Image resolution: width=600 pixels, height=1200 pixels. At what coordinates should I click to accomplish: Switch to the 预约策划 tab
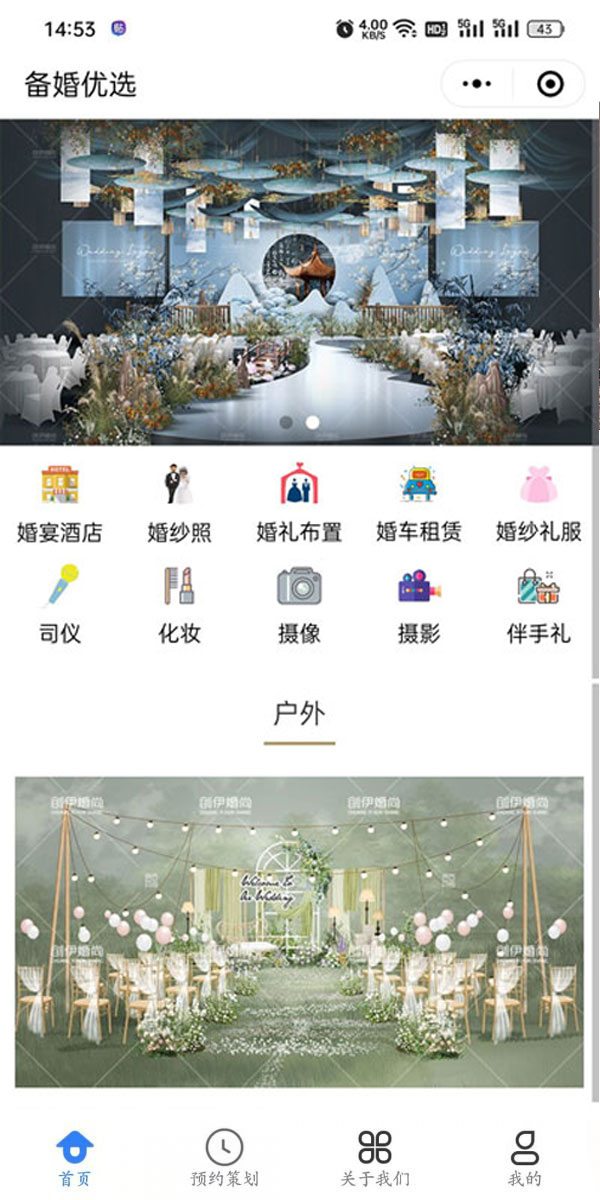point(224,1157)
